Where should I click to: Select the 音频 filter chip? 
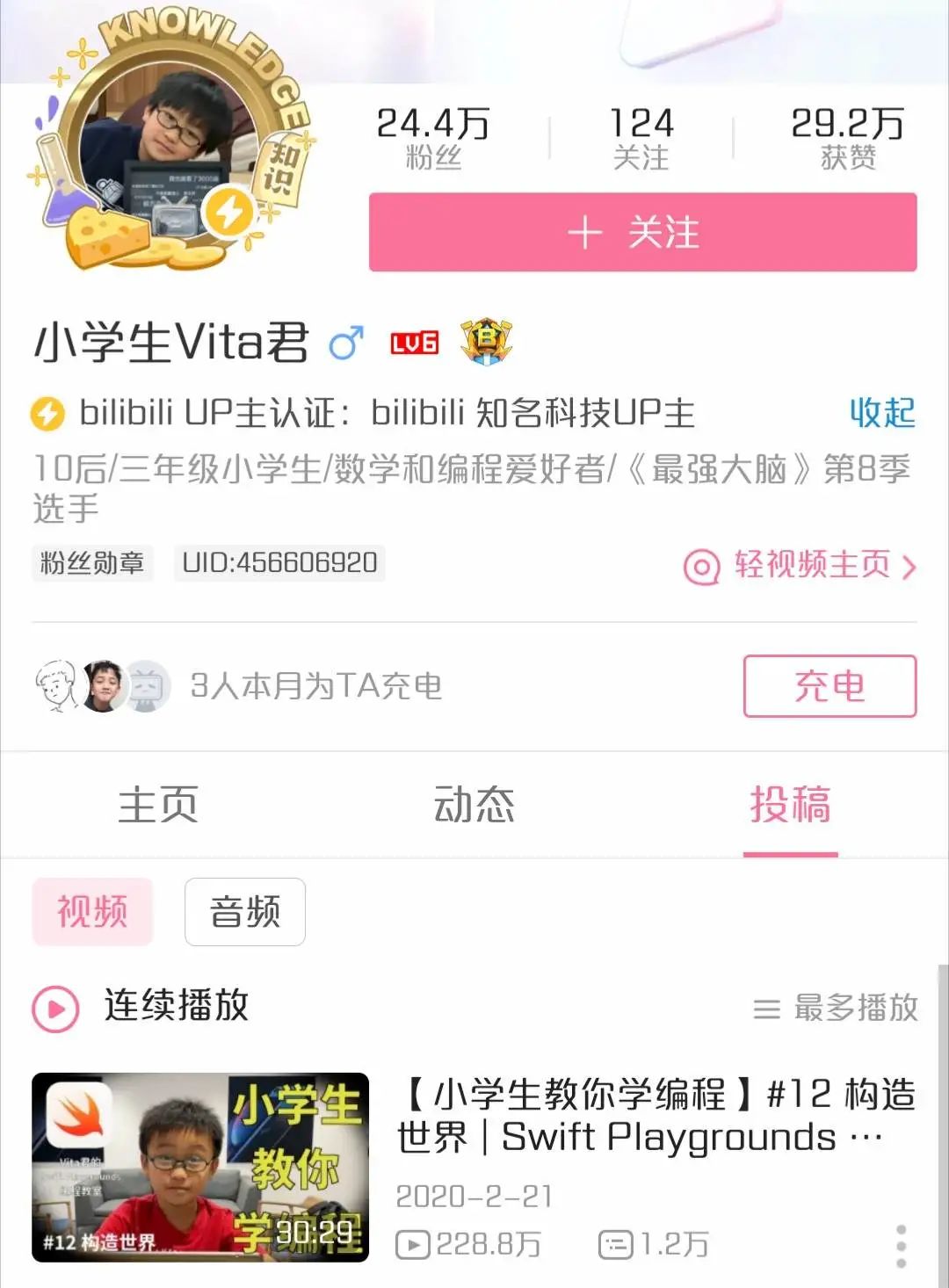[244, 911]
